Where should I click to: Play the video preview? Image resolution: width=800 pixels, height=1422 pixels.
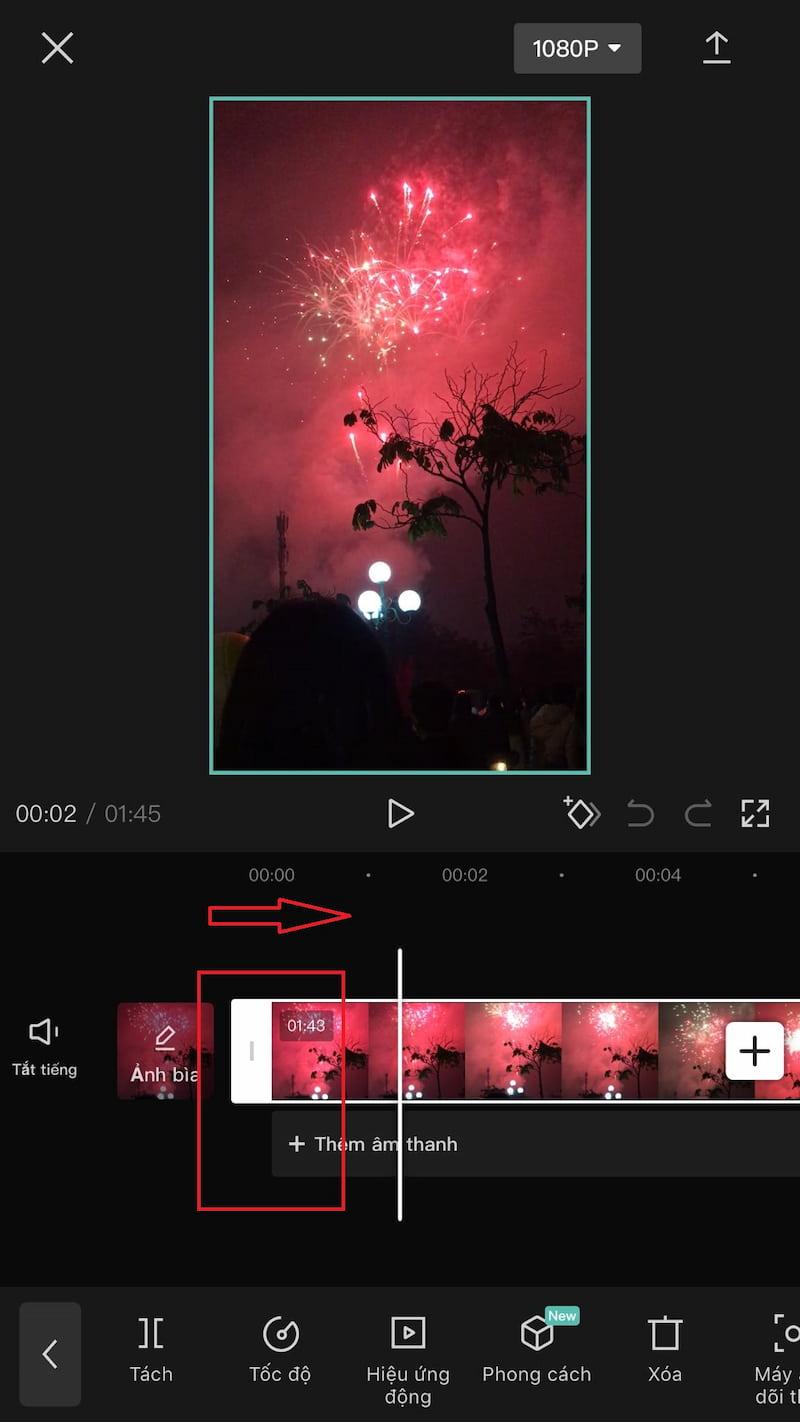tap(401, 813)
